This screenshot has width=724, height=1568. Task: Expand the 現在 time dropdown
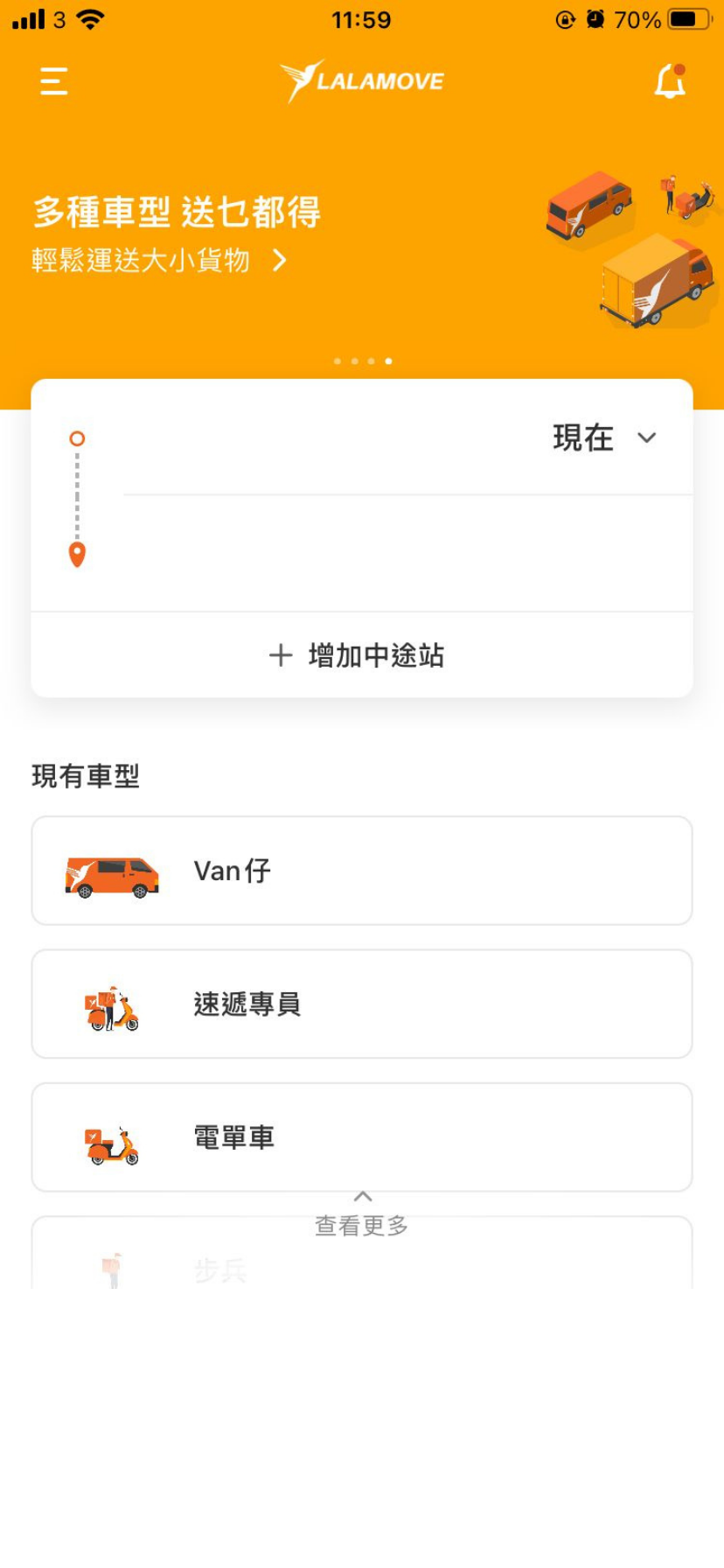click(604, 437)
